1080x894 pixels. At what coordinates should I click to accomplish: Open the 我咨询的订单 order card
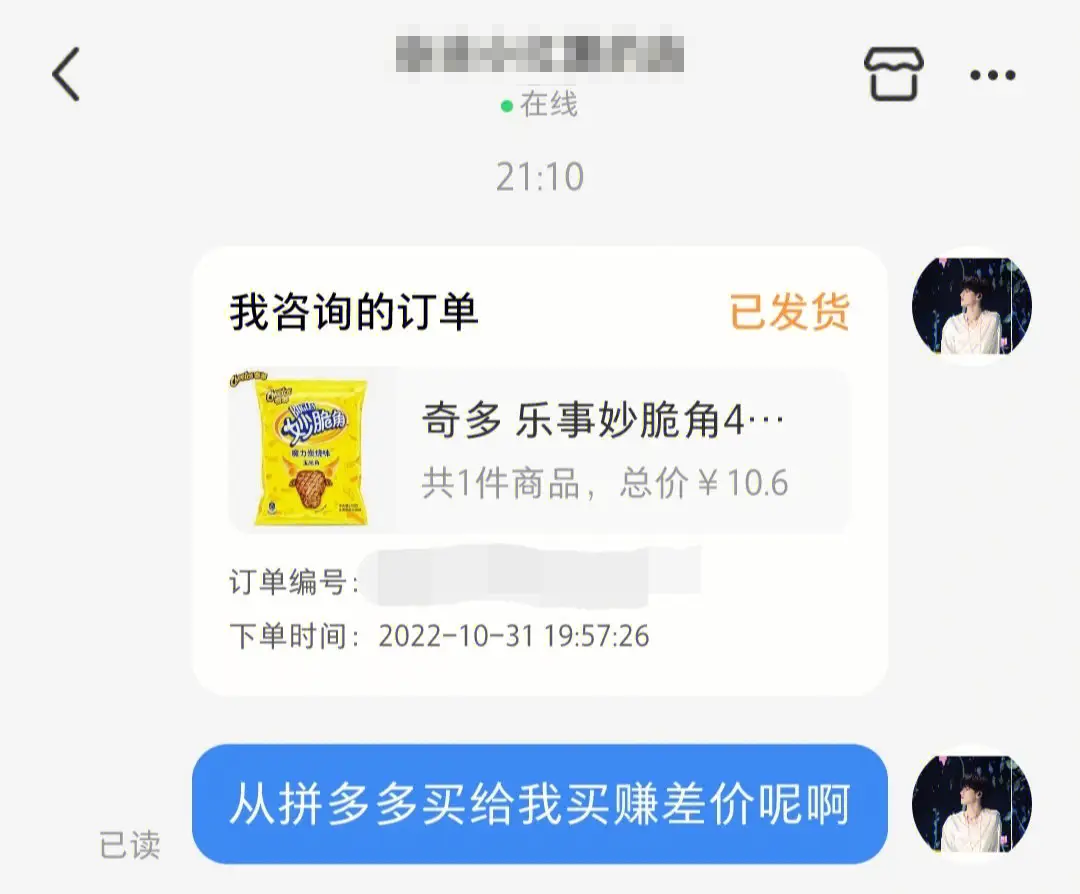click(539, 470)
